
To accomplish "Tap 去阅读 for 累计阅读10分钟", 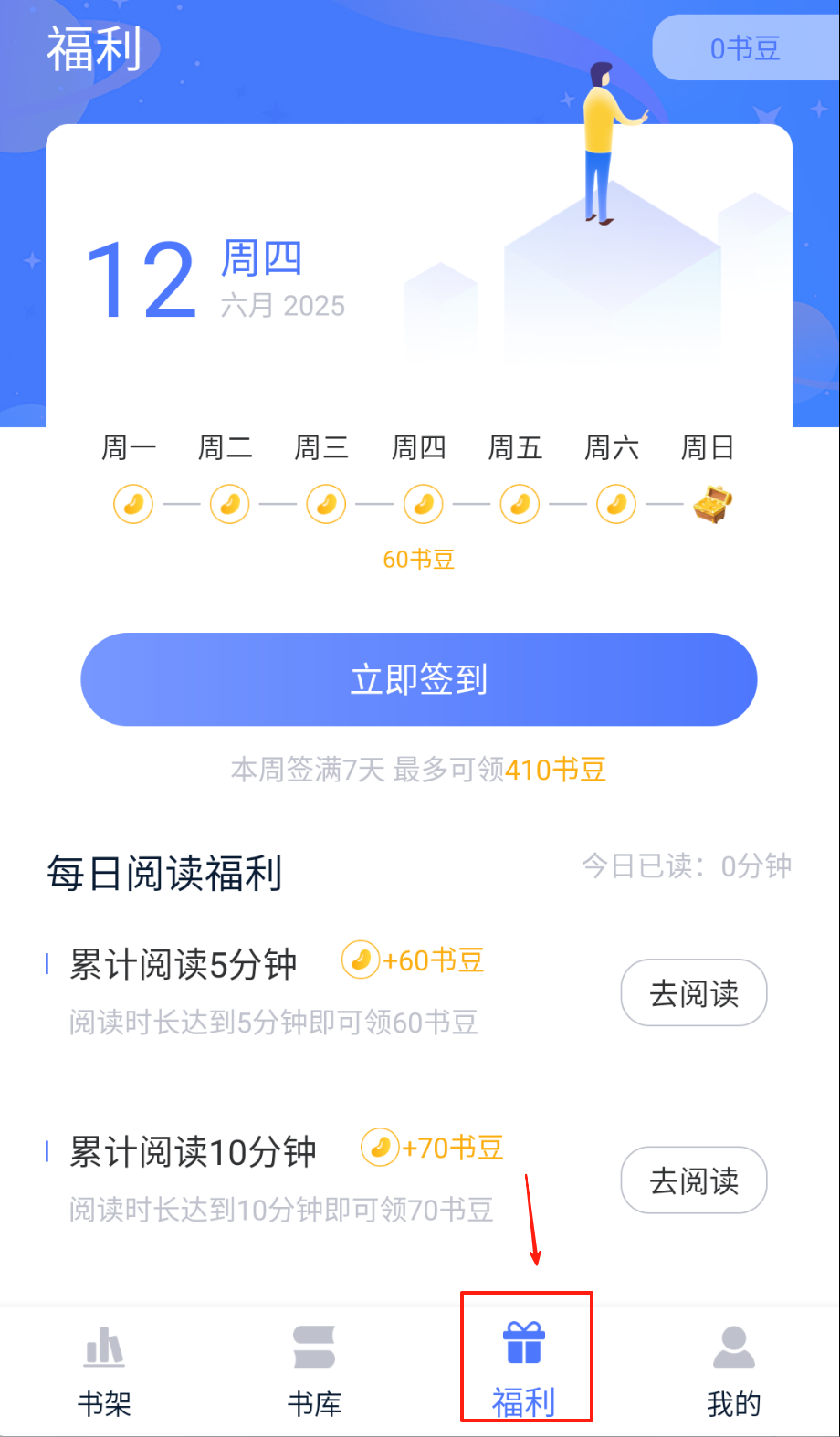I will (x=694, y=1180).
